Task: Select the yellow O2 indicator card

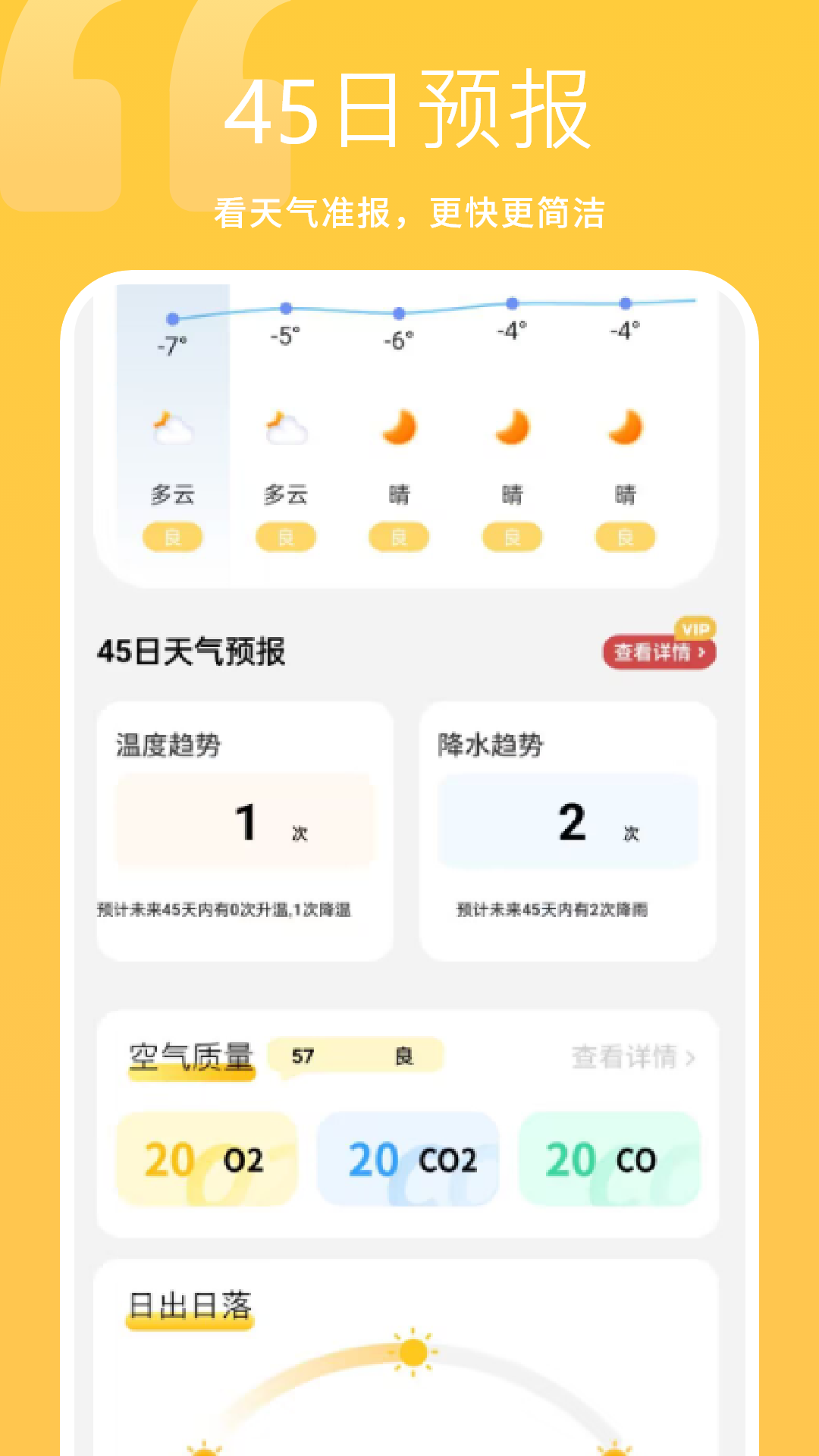Action: pyautogui.click(x=206, y=1160)
